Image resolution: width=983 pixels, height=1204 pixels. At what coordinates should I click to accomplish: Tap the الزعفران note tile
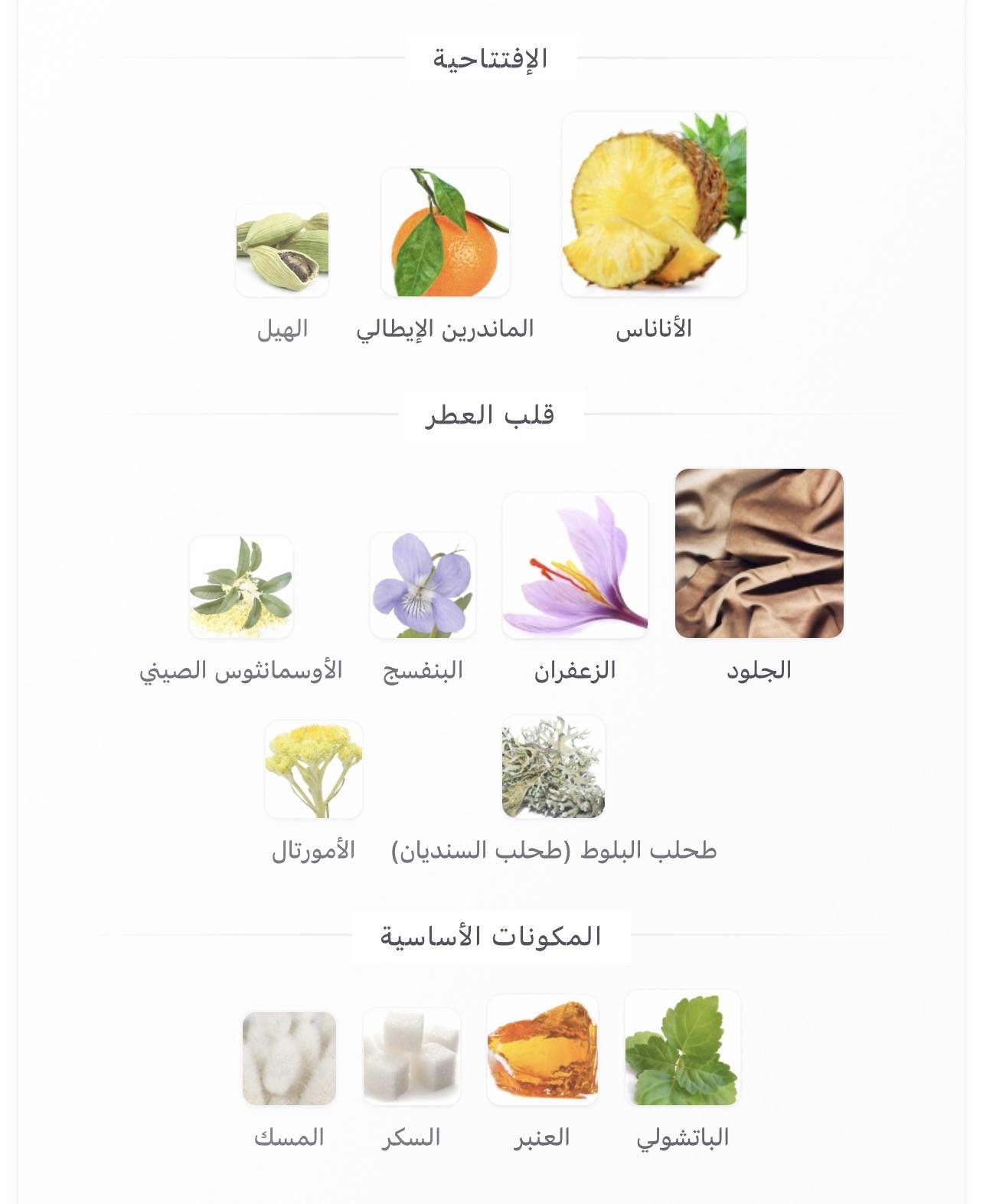point(575,565)
